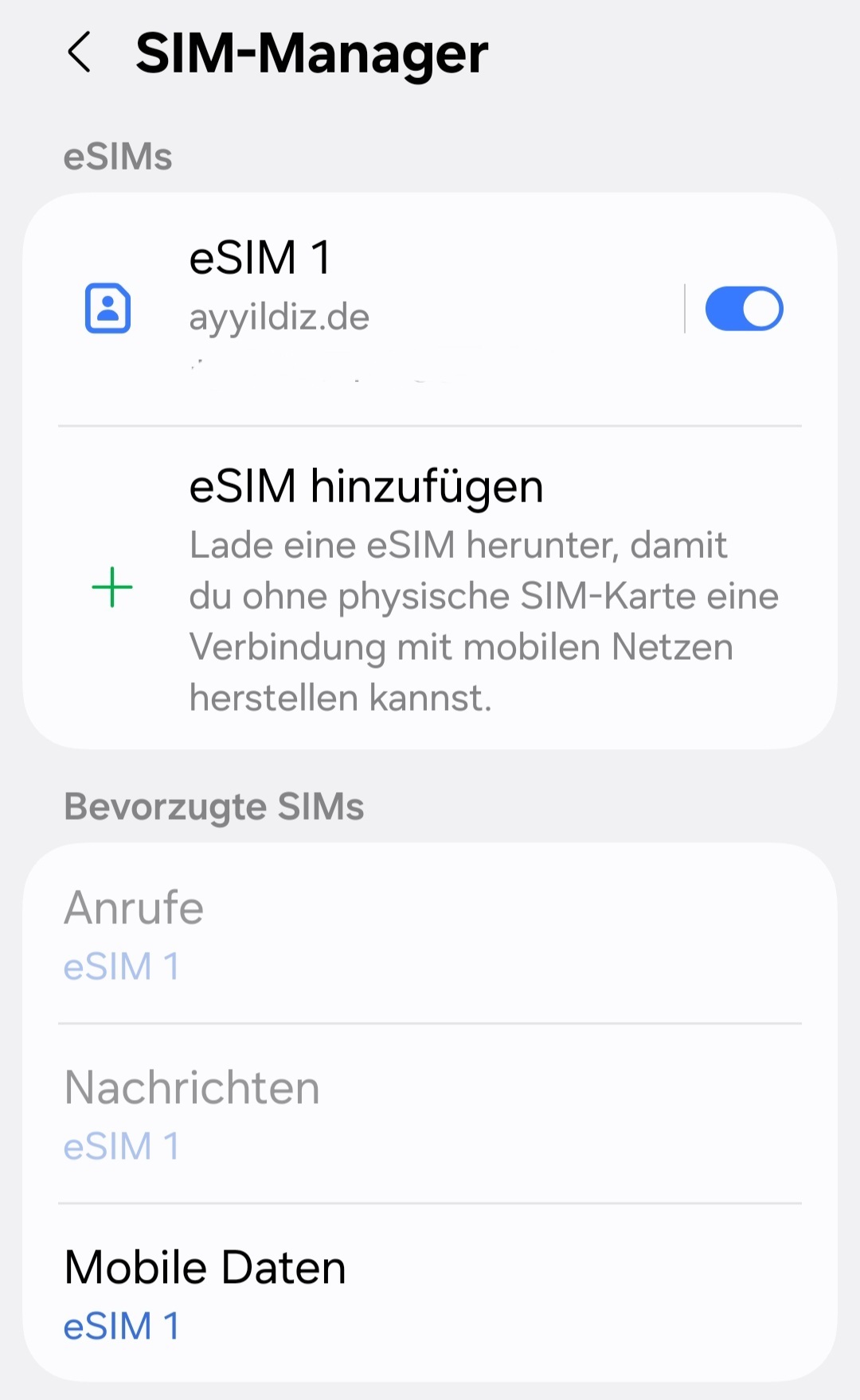Viewport: 860px width, 1400px height.
Task: Add a new eSIM via eSIM hinzufügen
Action: coord(430,588)
